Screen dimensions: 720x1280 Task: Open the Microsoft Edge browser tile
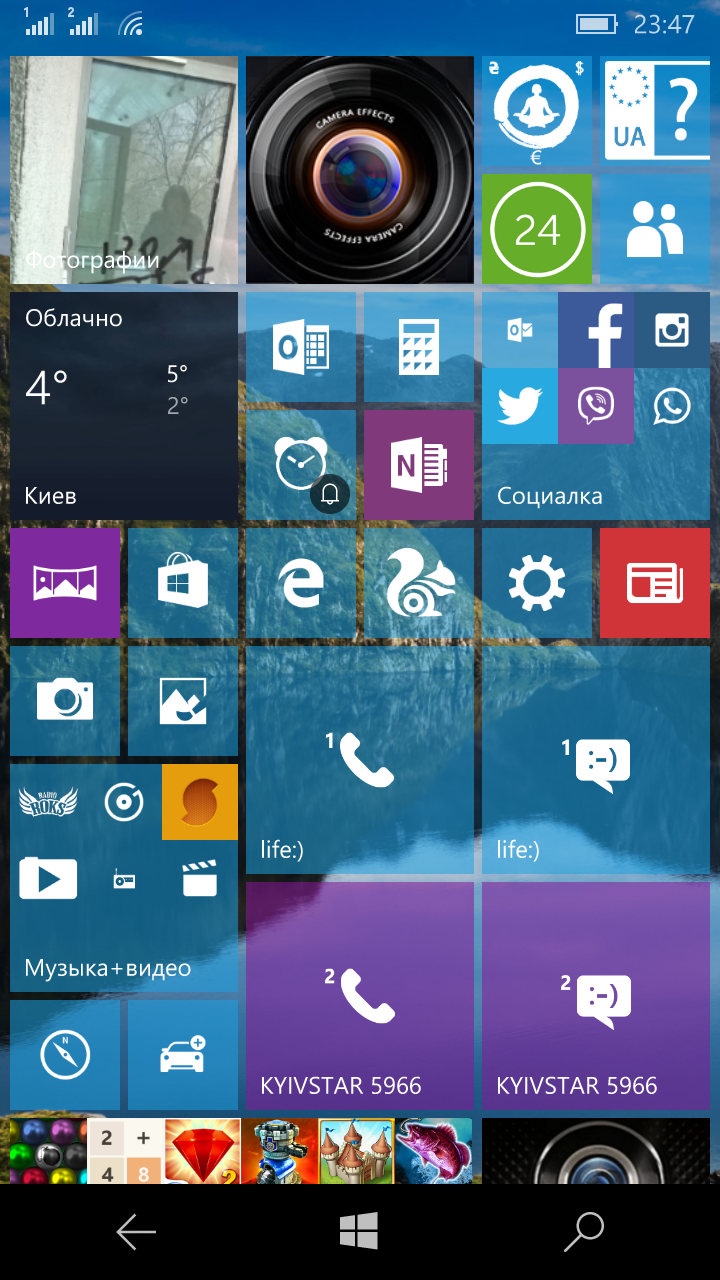pyautogui.click(x=301, y=583)
